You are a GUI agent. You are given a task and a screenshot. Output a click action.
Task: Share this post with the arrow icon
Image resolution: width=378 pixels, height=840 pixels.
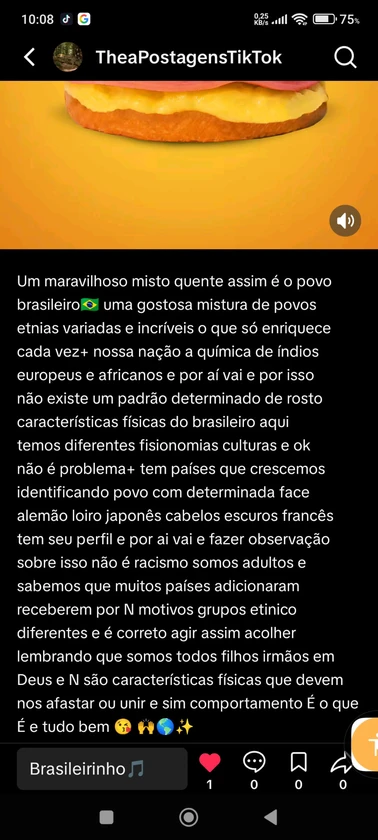pyautogui.click(x=342, y=763)
